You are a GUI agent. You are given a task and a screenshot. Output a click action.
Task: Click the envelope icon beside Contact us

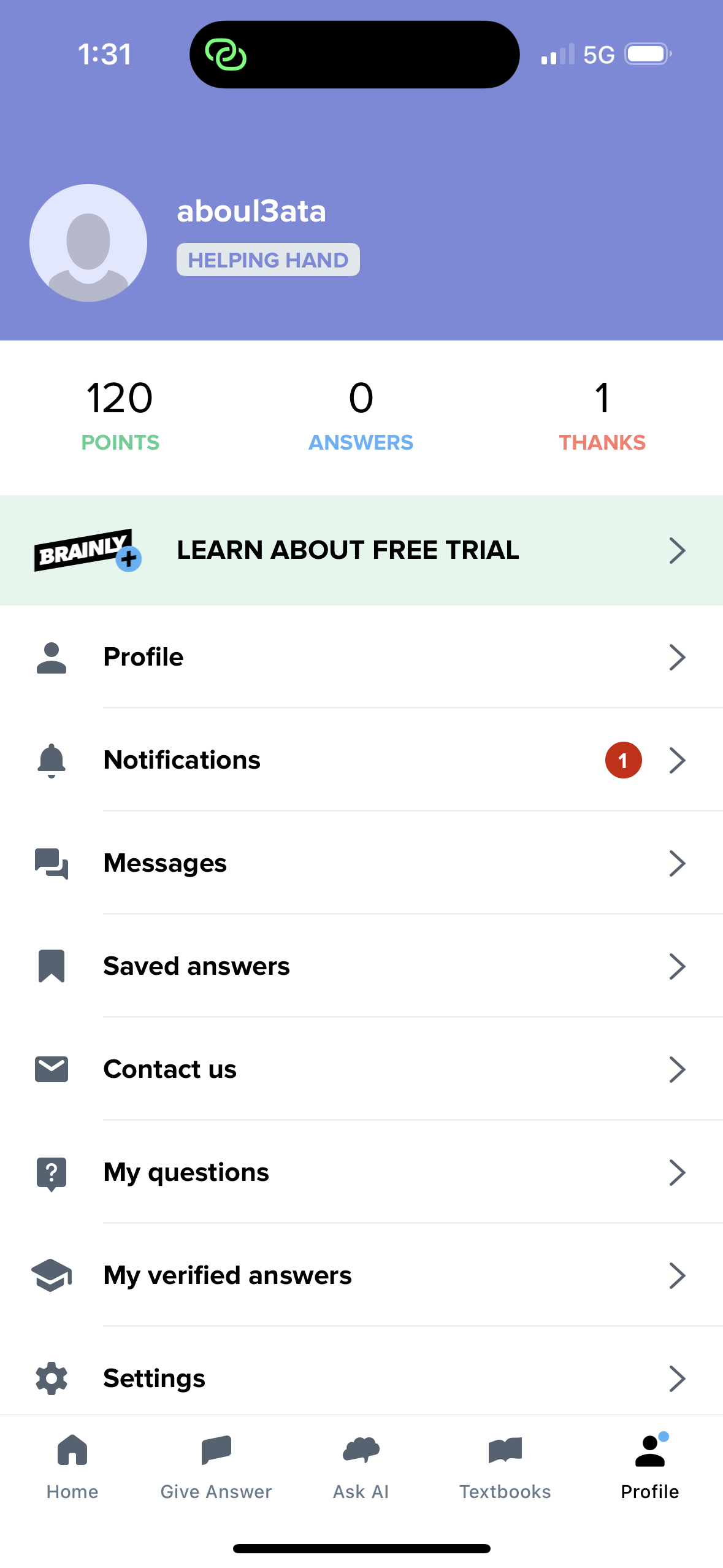pyautogui.click(x=52, y=1069)
